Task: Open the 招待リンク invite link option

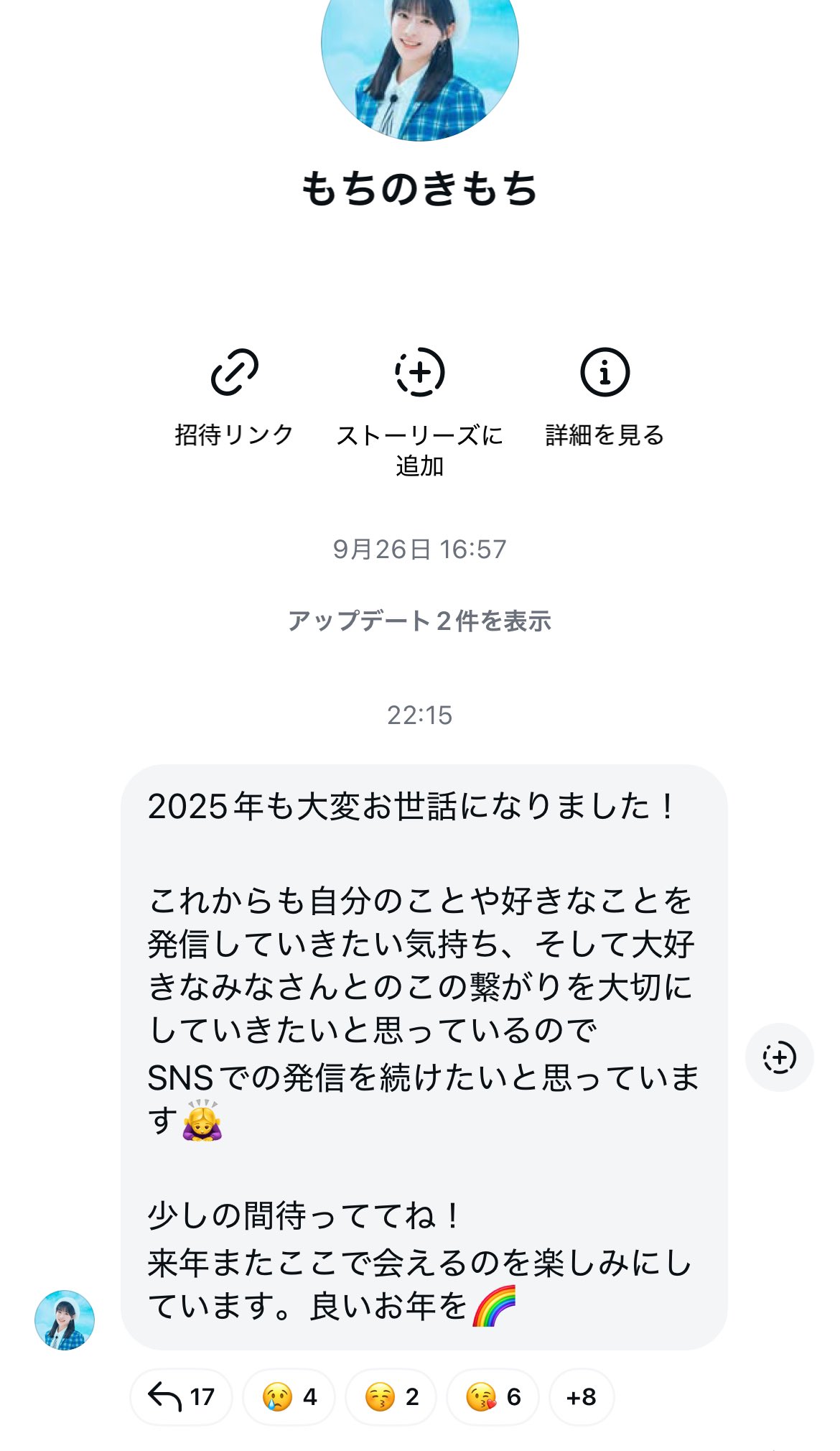Action: coord(234,395)
